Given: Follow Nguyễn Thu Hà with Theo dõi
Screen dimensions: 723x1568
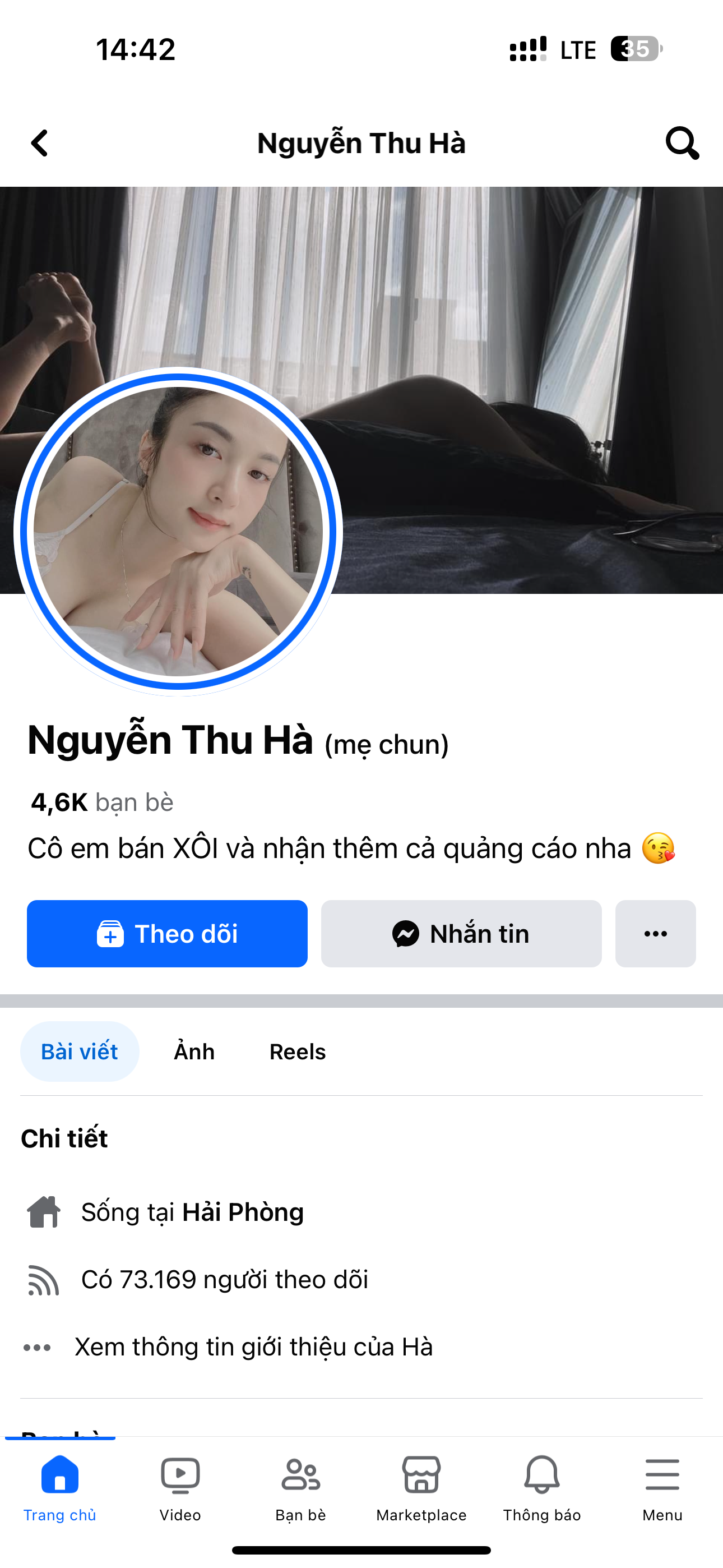Looking at the screenshot, I should [x=168, y=933].
